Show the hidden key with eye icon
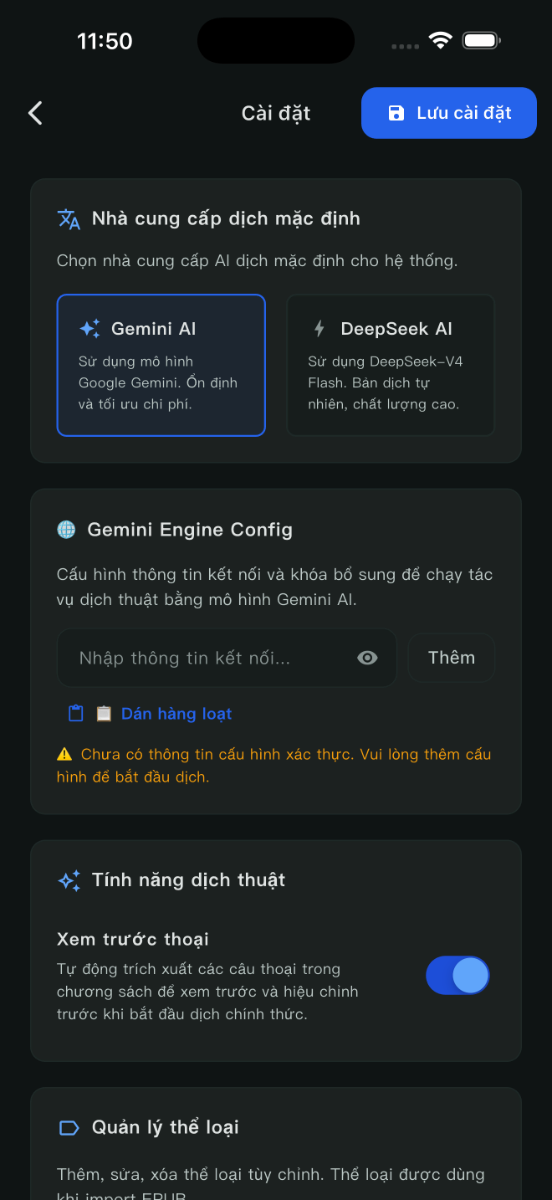 368,658
